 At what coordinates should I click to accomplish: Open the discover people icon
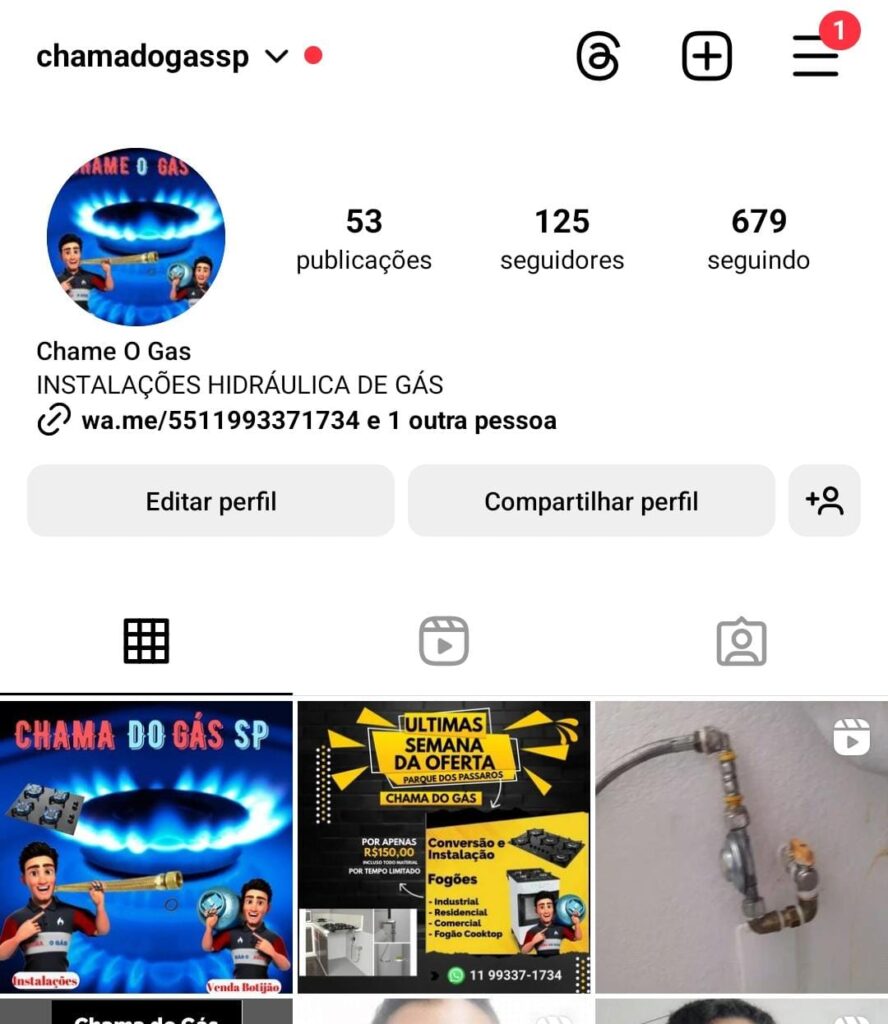click(824, 501)
